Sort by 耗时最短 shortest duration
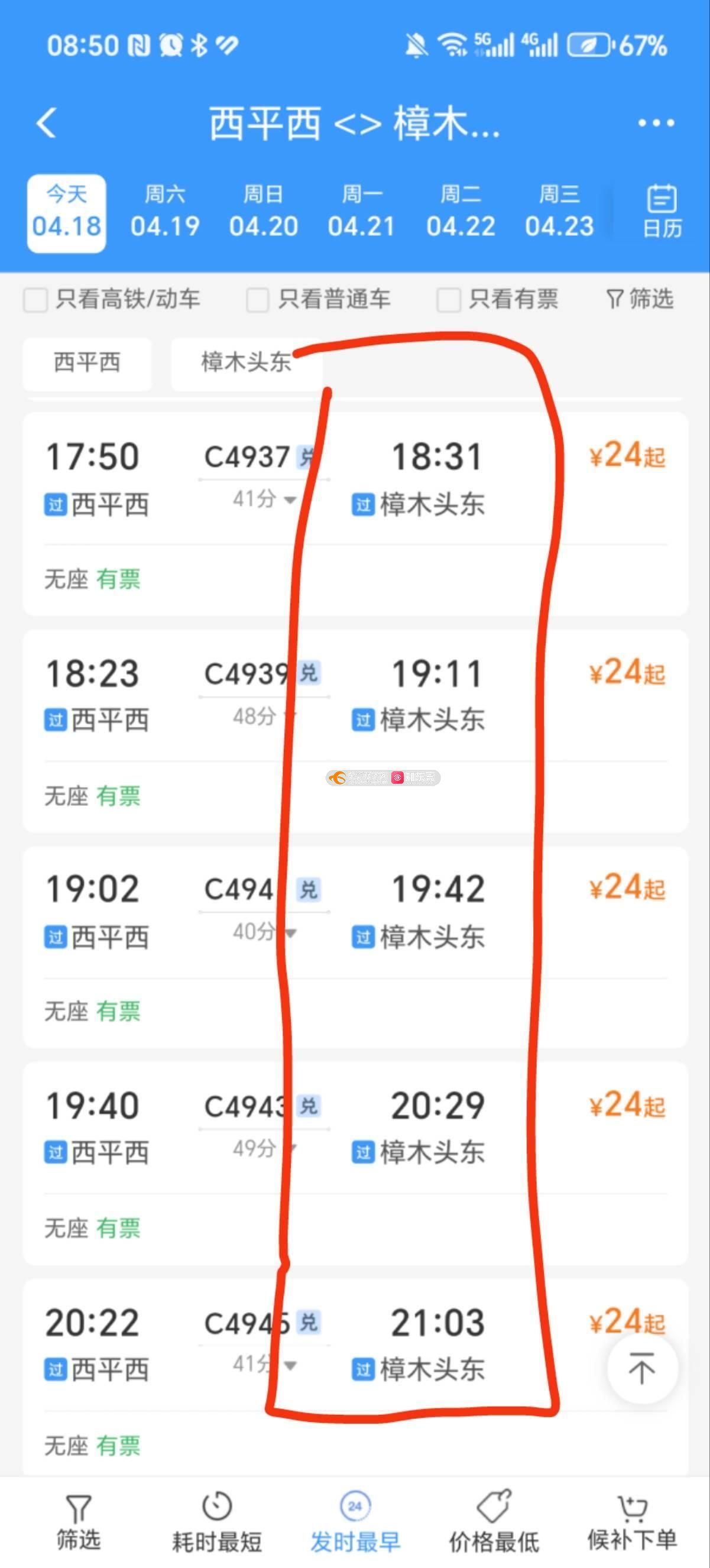 click(x=216, y=1522)
